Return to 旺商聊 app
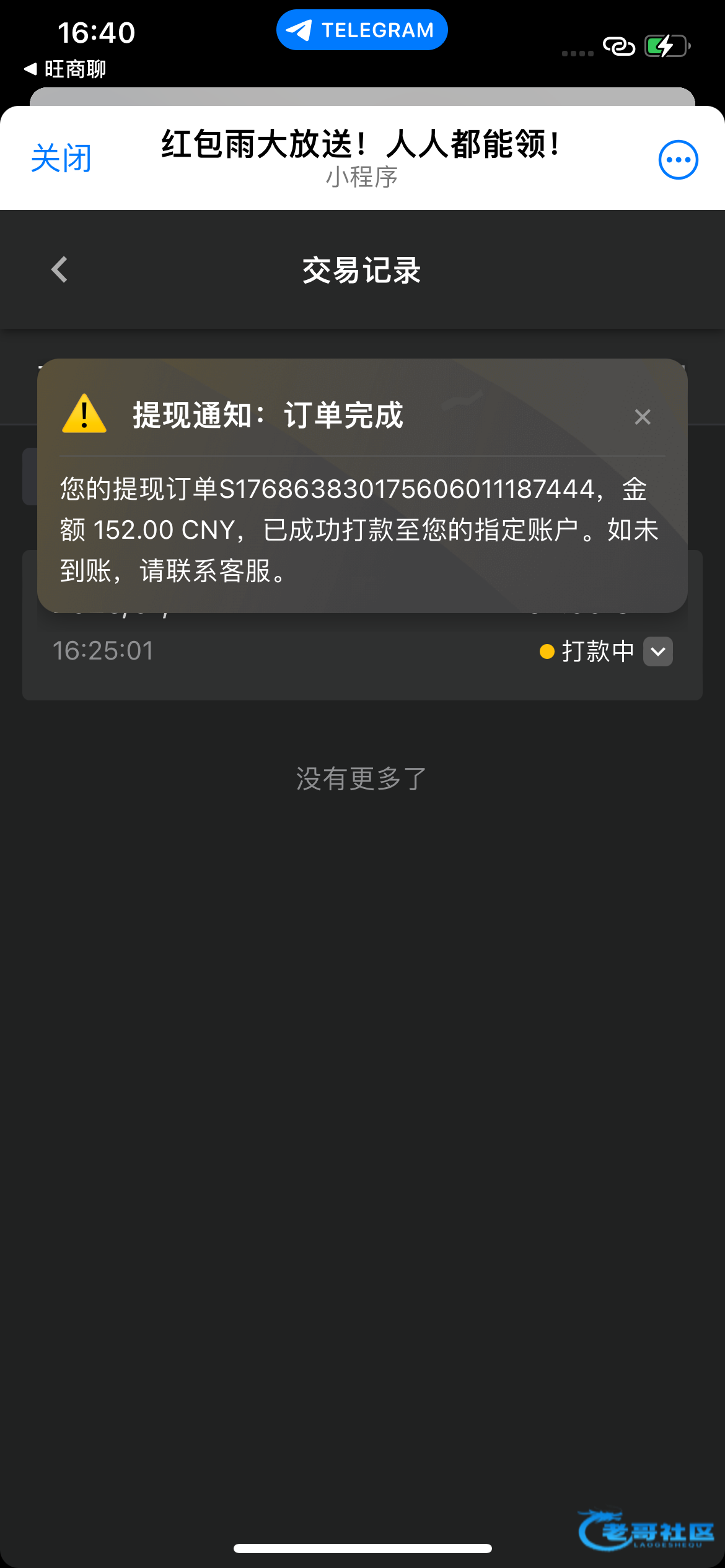Image resolution: width=725 pixels, height=1568 pixels. click(66, 69)
